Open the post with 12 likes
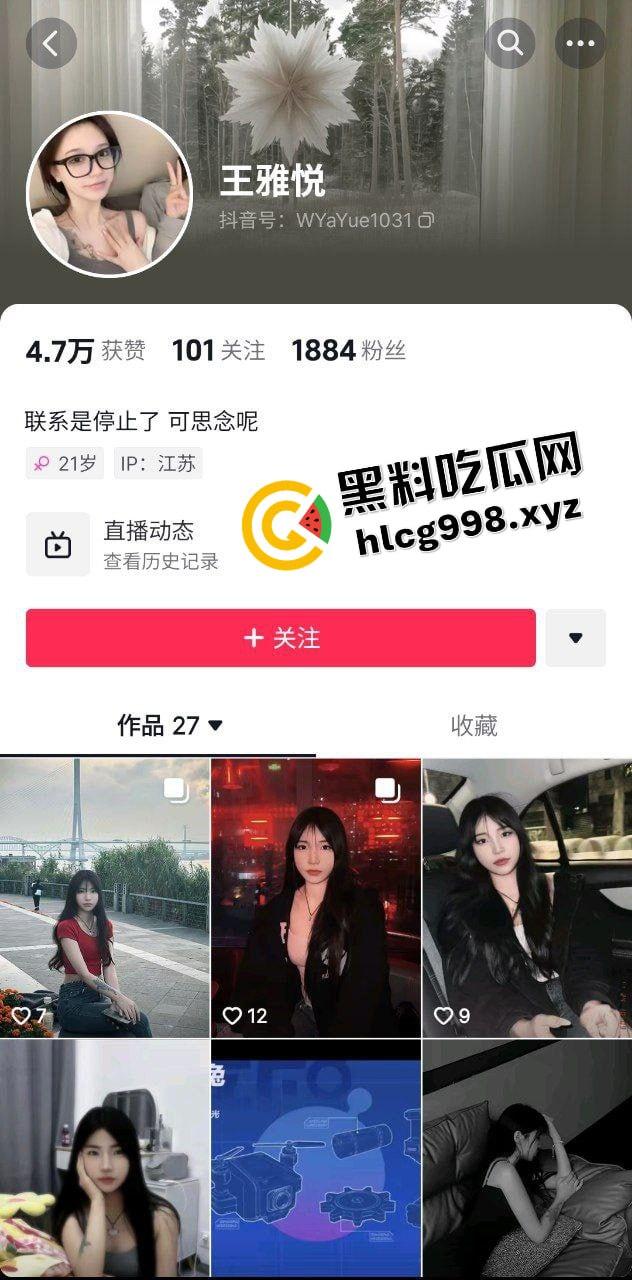 point(316,897)
